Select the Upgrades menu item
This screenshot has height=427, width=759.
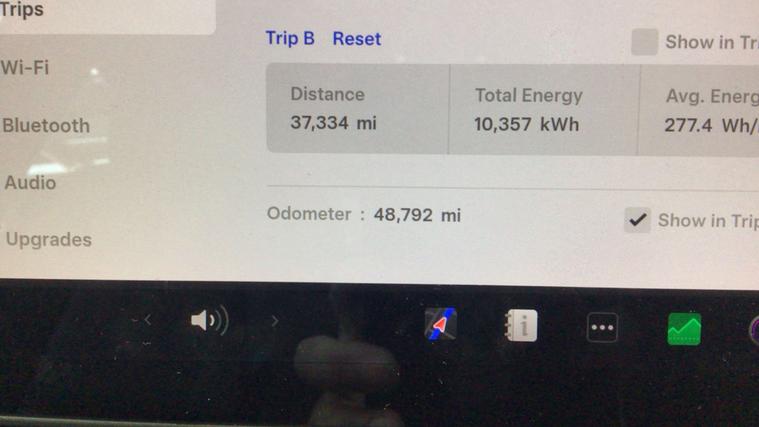[48, 240]
